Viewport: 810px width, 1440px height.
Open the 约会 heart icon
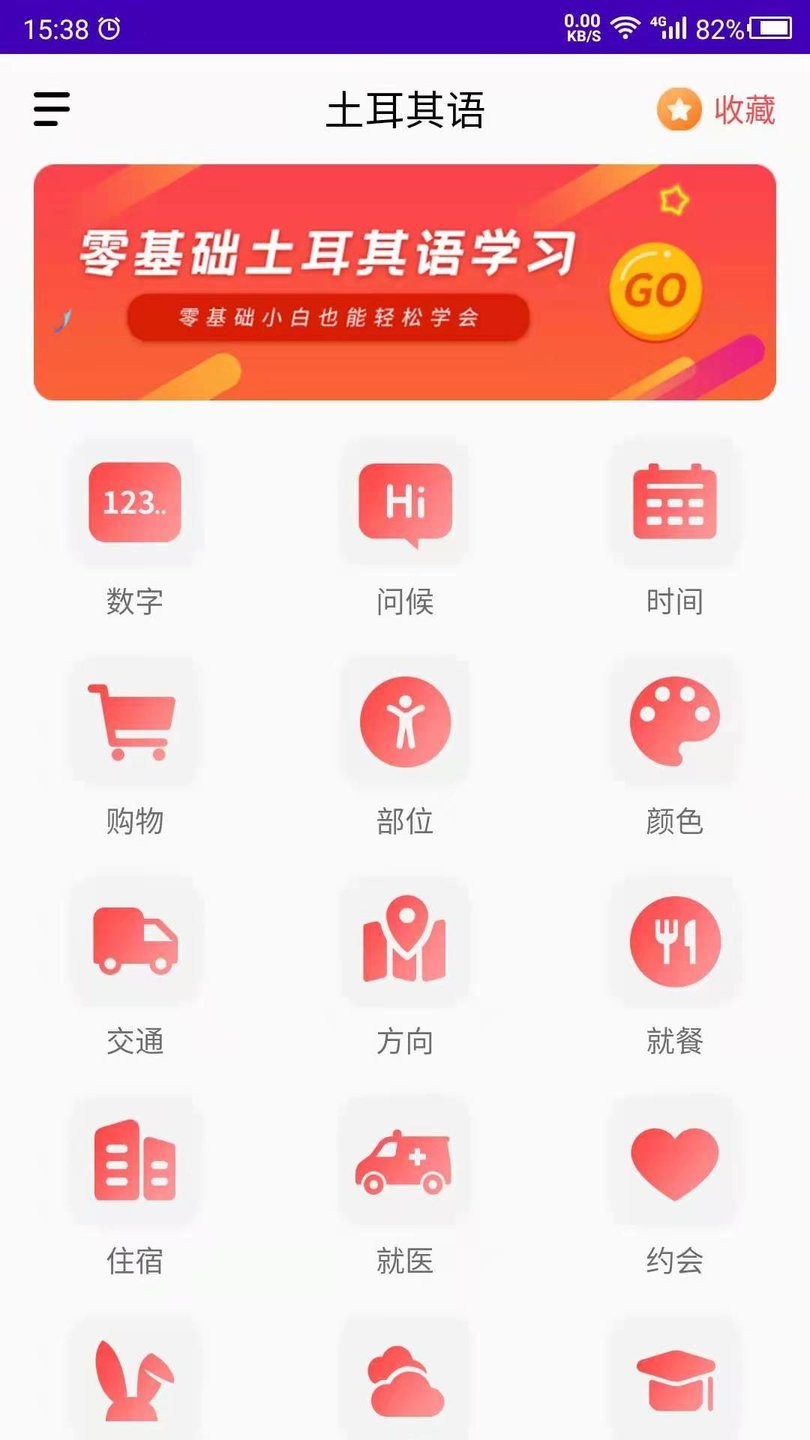(x=675, y=1162)
